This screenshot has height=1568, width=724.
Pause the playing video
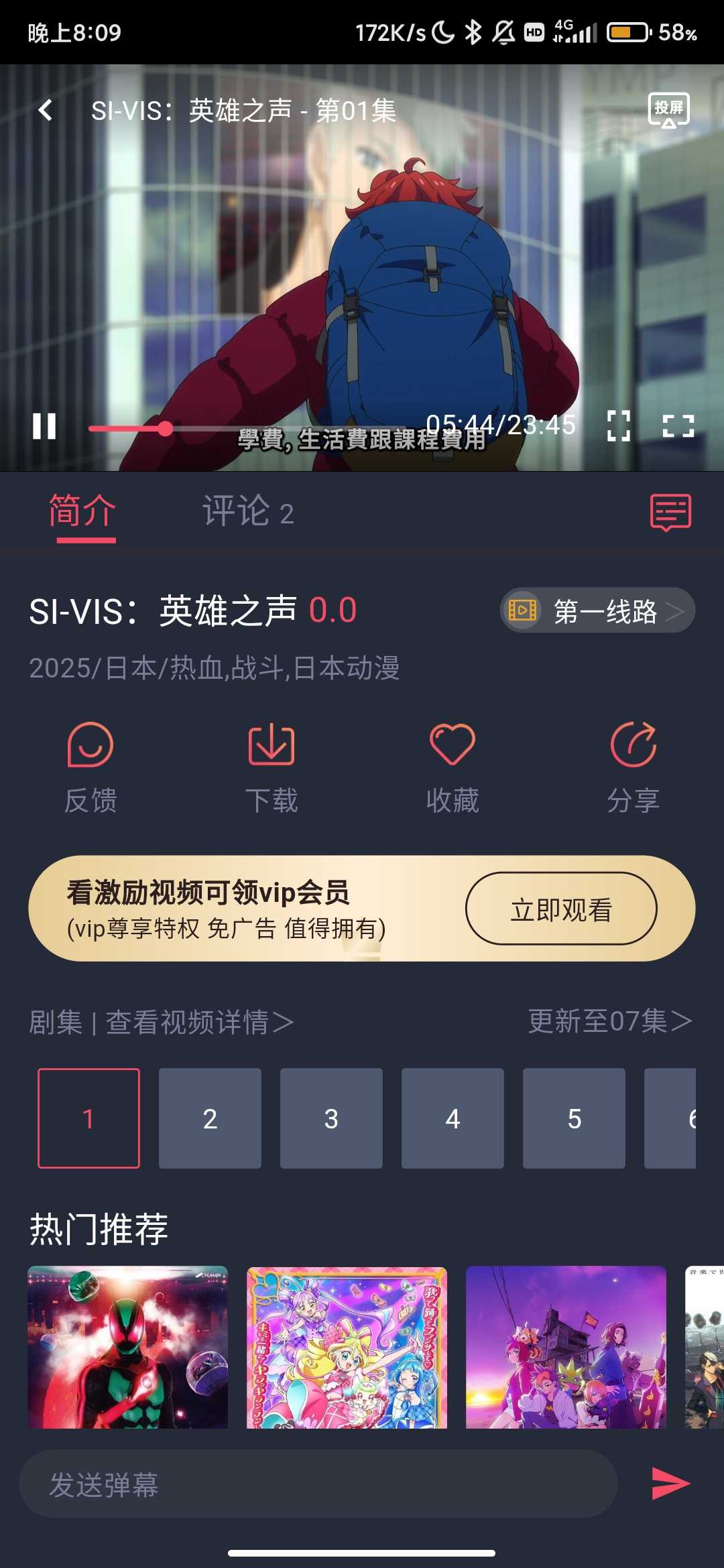click(44, 426)
